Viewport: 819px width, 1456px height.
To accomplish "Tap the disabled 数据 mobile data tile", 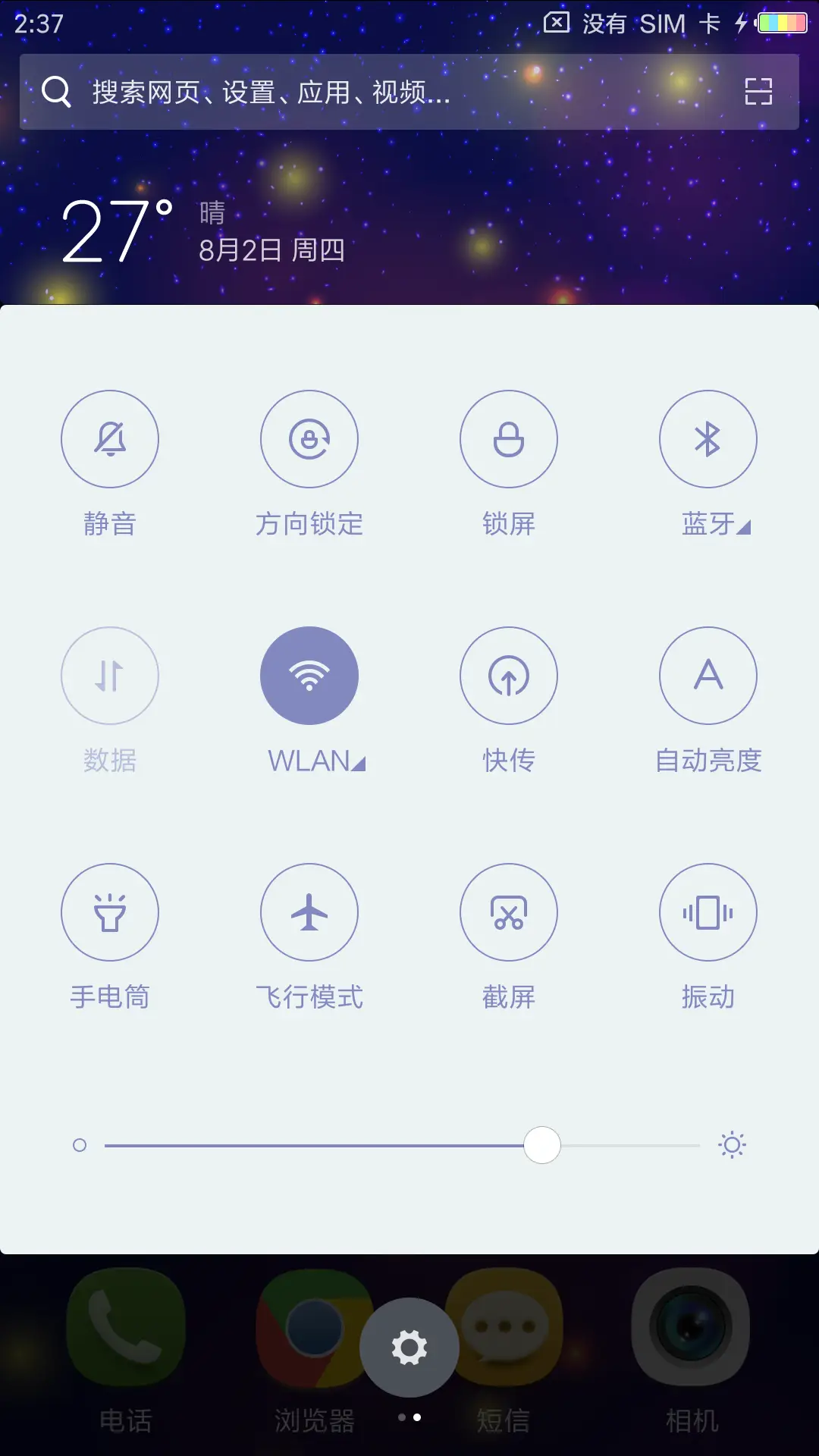I will 110,676.
